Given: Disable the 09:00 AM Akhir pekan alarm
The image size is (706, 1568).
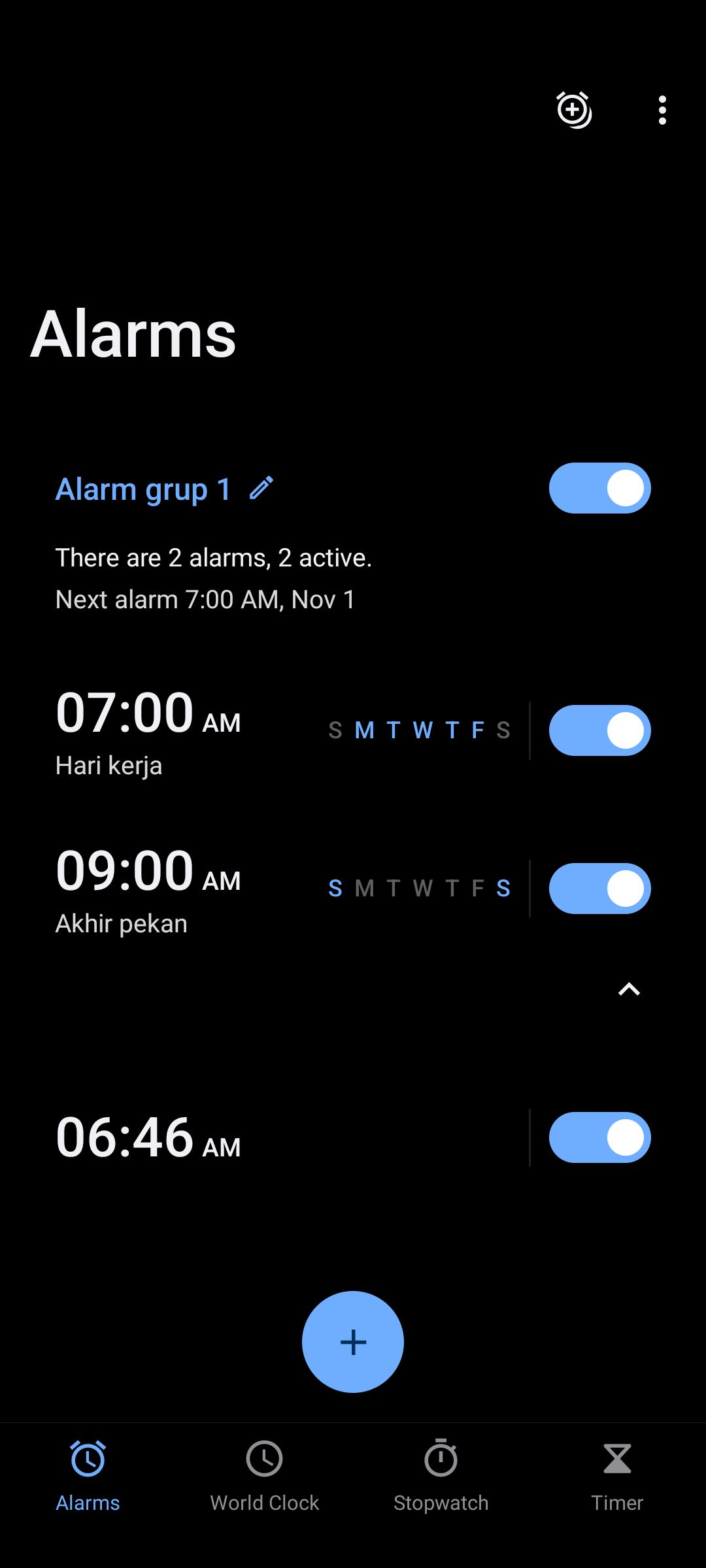Looking at the screenshot, I should pyautogui.click(x=599, y=889).
